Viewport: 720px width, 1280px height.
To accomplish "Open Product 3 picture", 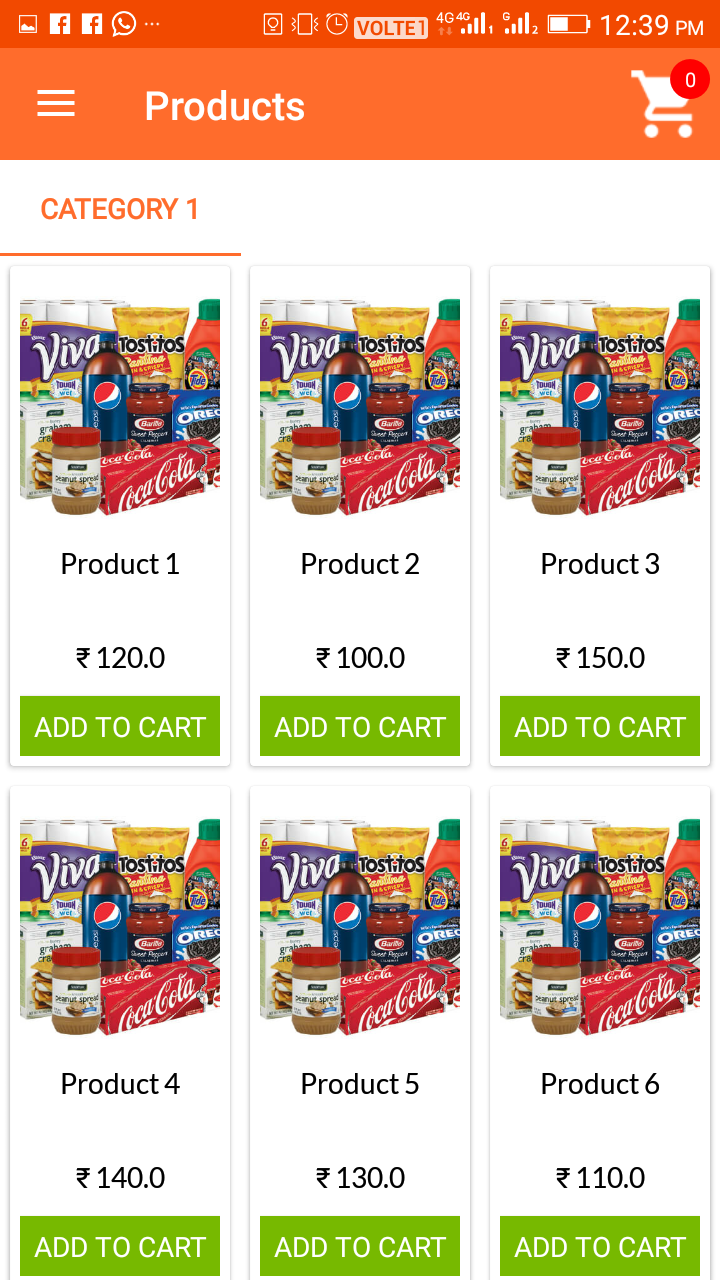I will 600,406.
